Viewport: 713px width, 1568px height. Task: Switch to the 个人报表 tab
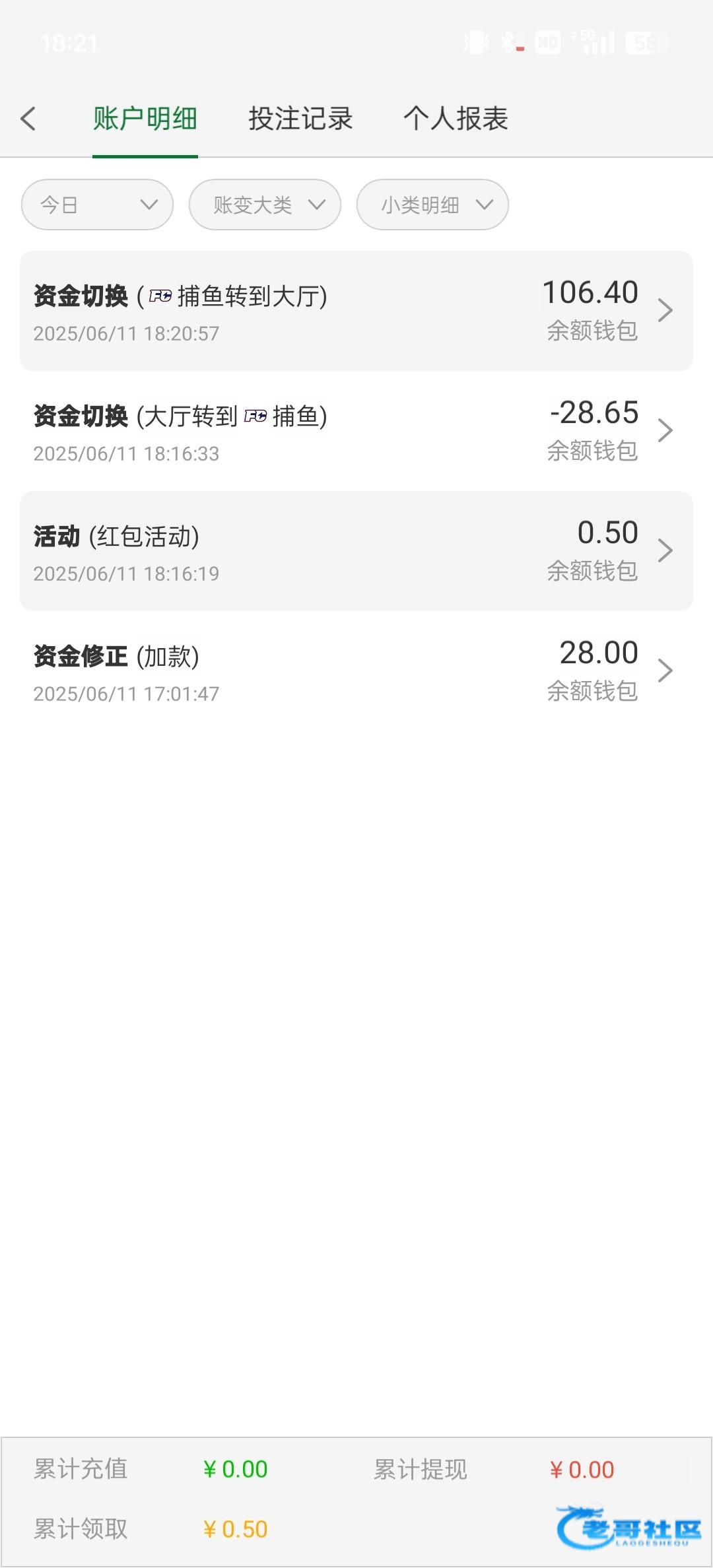[456, 119]
